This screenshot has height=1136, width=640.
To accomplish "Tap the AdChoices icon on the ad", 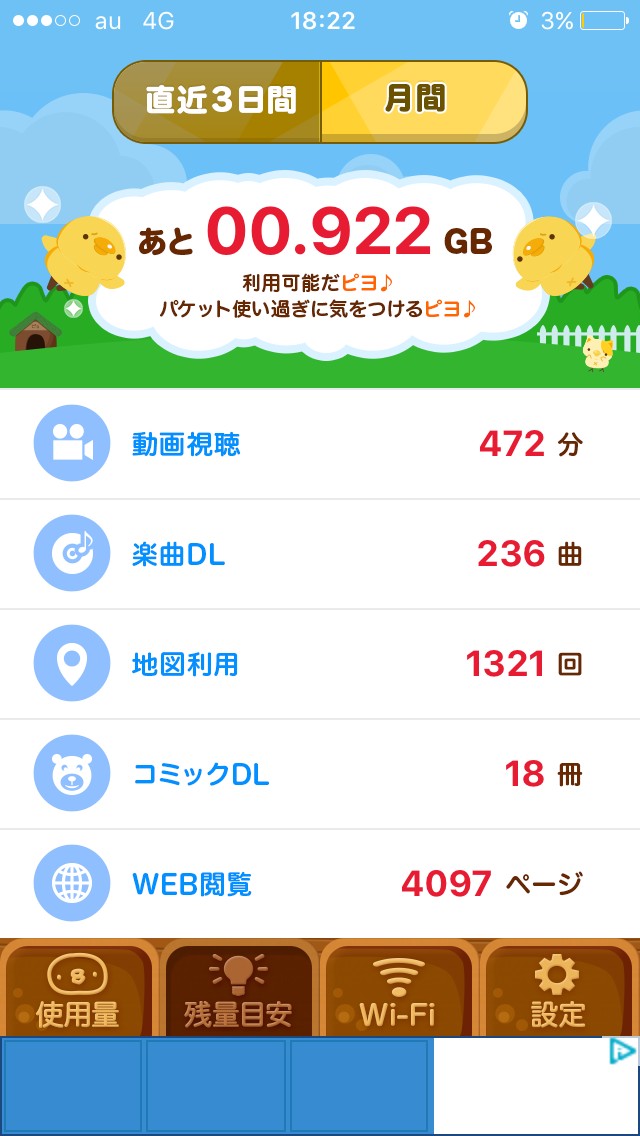I will pos(622,1051).
